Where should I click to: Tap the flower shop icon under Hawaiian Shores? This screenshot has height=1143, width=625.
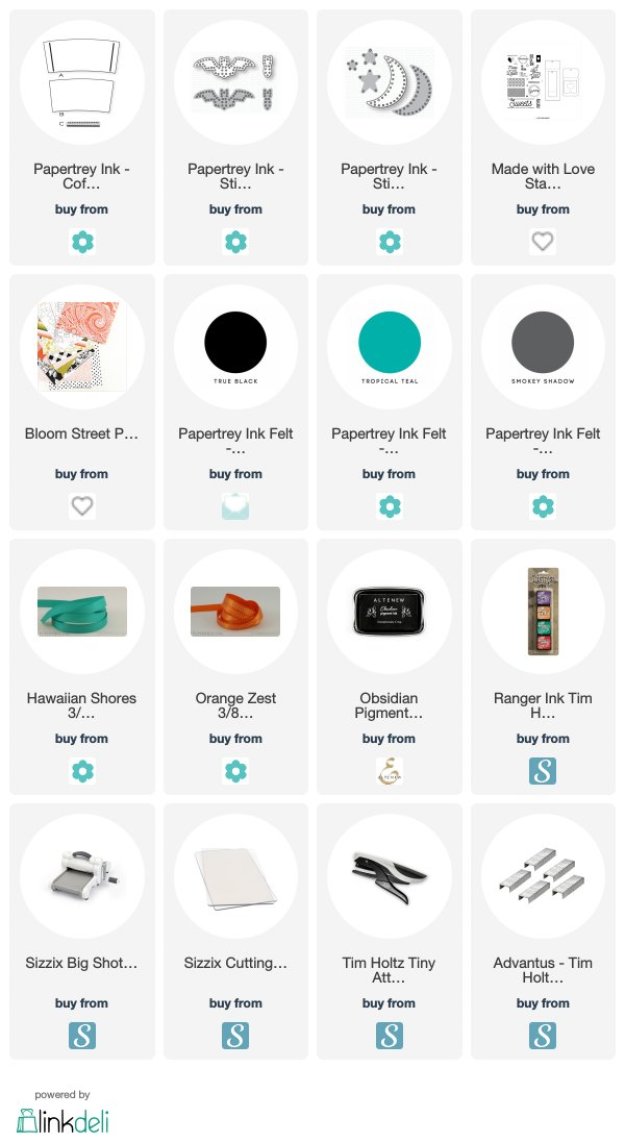click(x=82, y=771)
